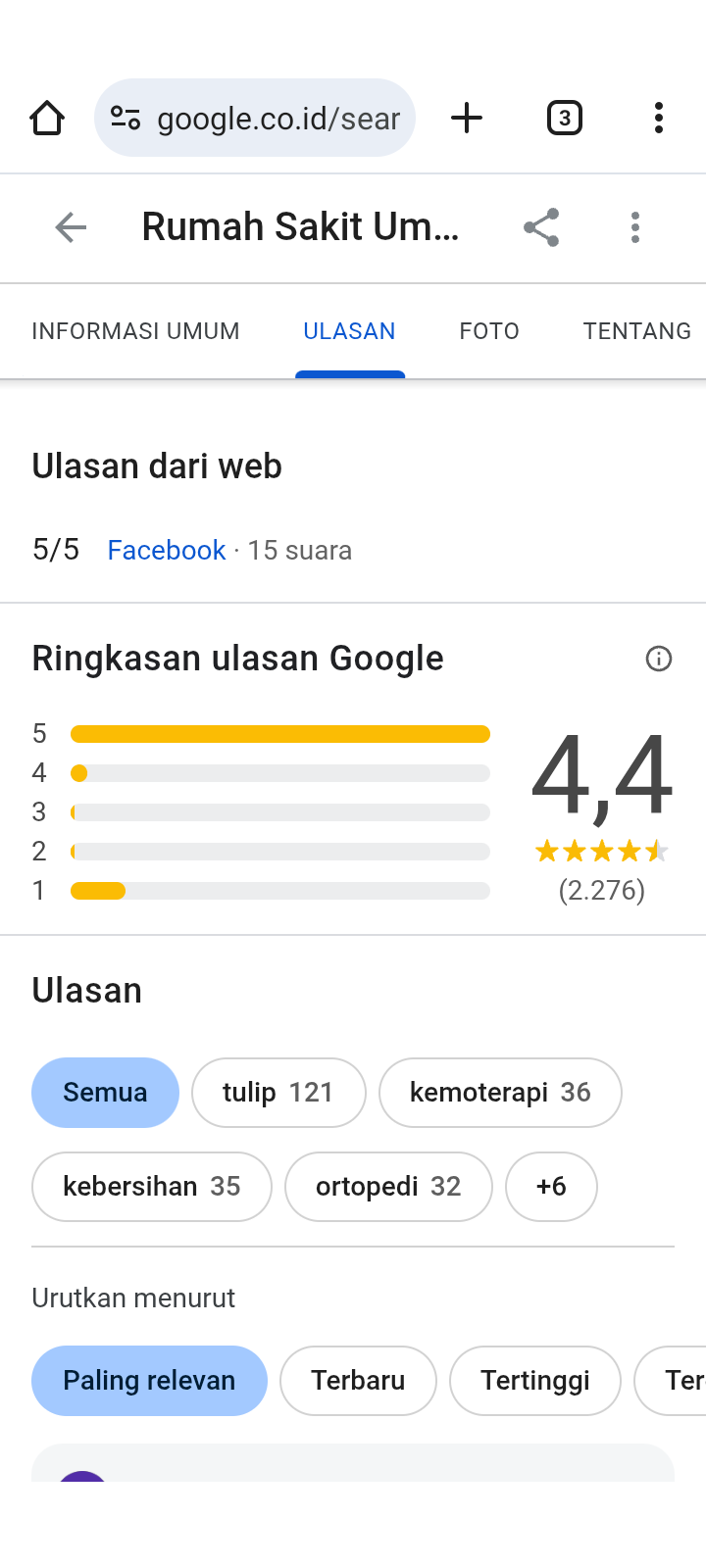Switch to the Foto tab
706x1568 pixels.
point(489,331)
